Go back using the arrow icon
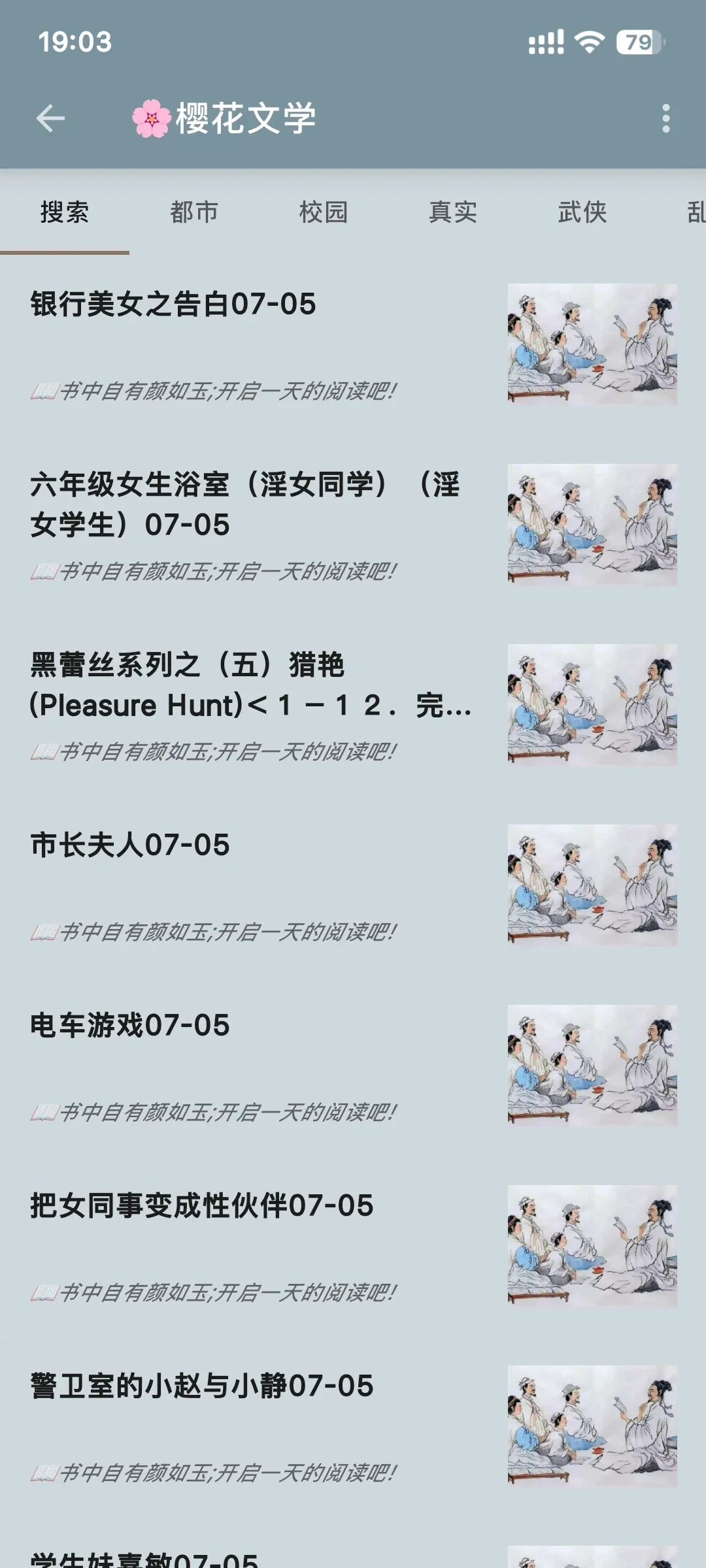This screenshot has height=1568, width=706. point(50,118)
